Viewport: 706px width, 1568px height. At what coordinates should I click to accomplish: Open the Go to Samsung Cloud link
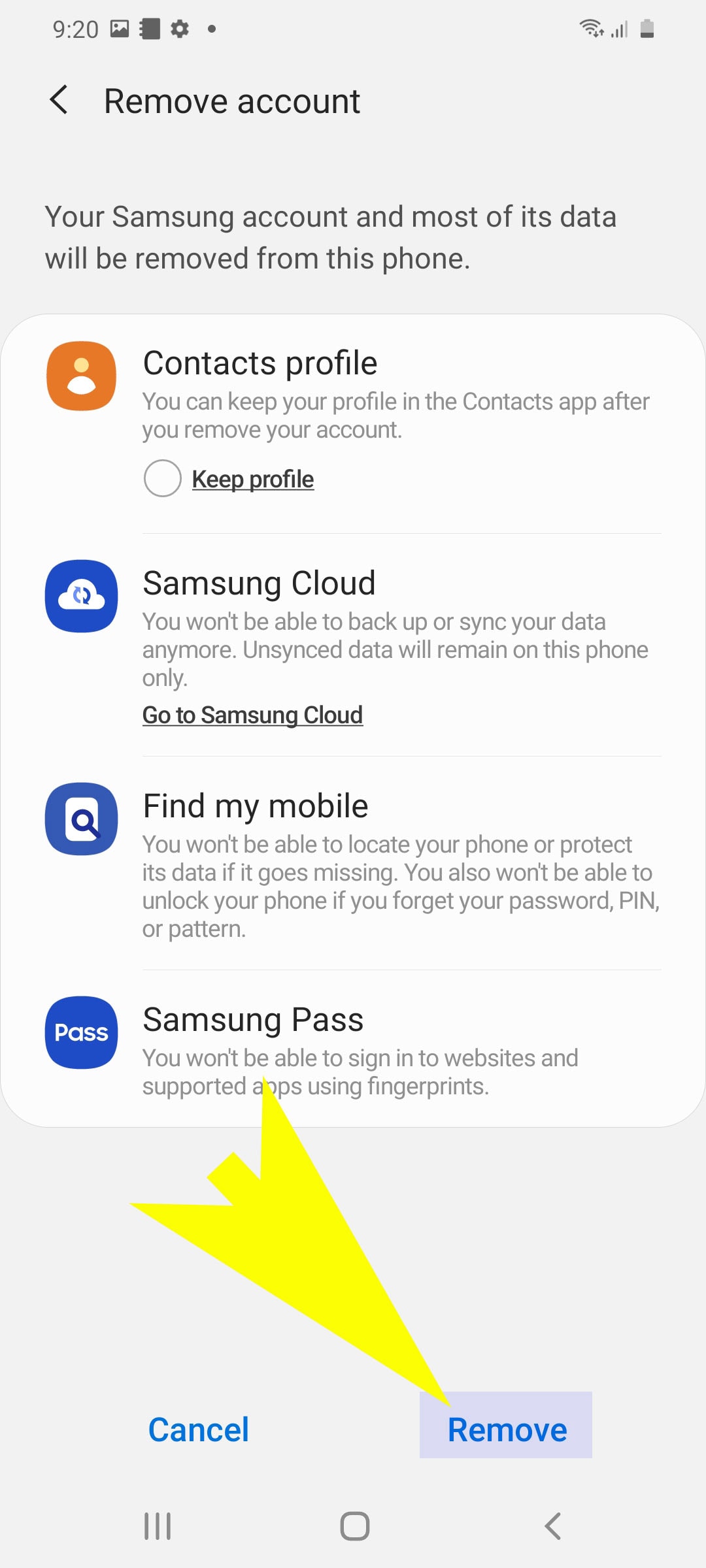[x=252, y=715]
